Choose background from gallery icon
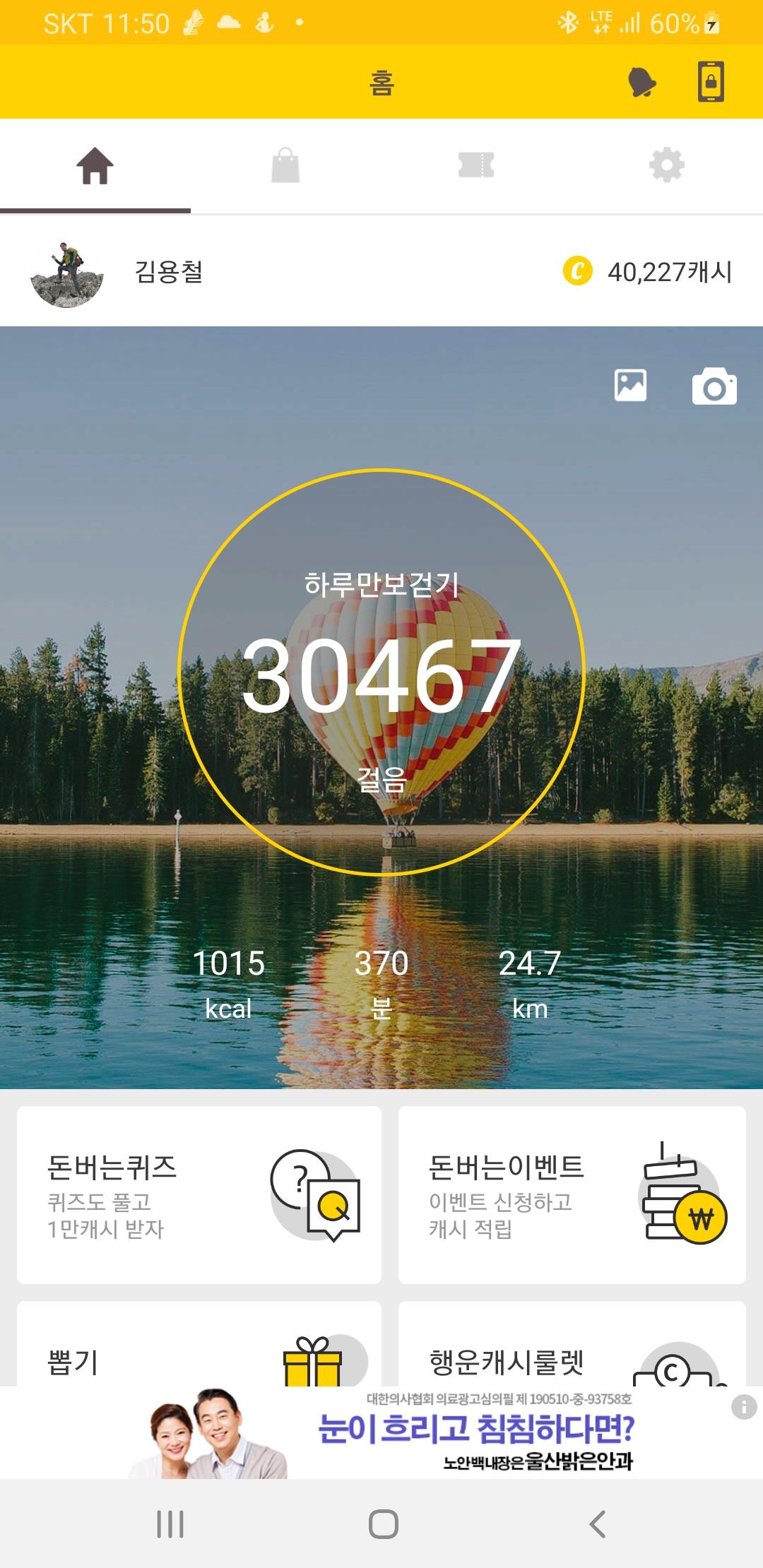763x1568 pixels. 630,386
